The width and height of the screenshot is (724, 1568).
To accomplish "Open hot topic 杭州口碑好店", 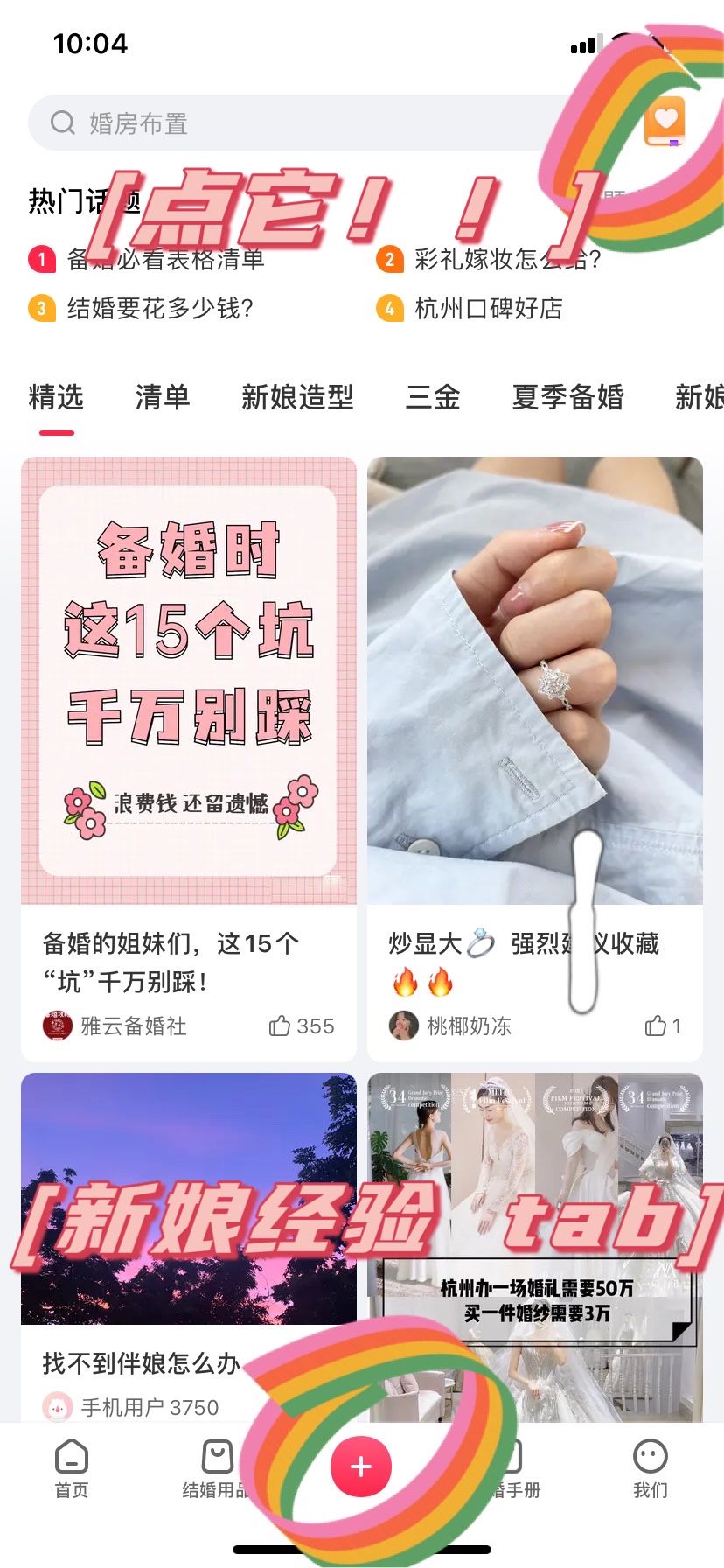I will click(x=487, y=309).
